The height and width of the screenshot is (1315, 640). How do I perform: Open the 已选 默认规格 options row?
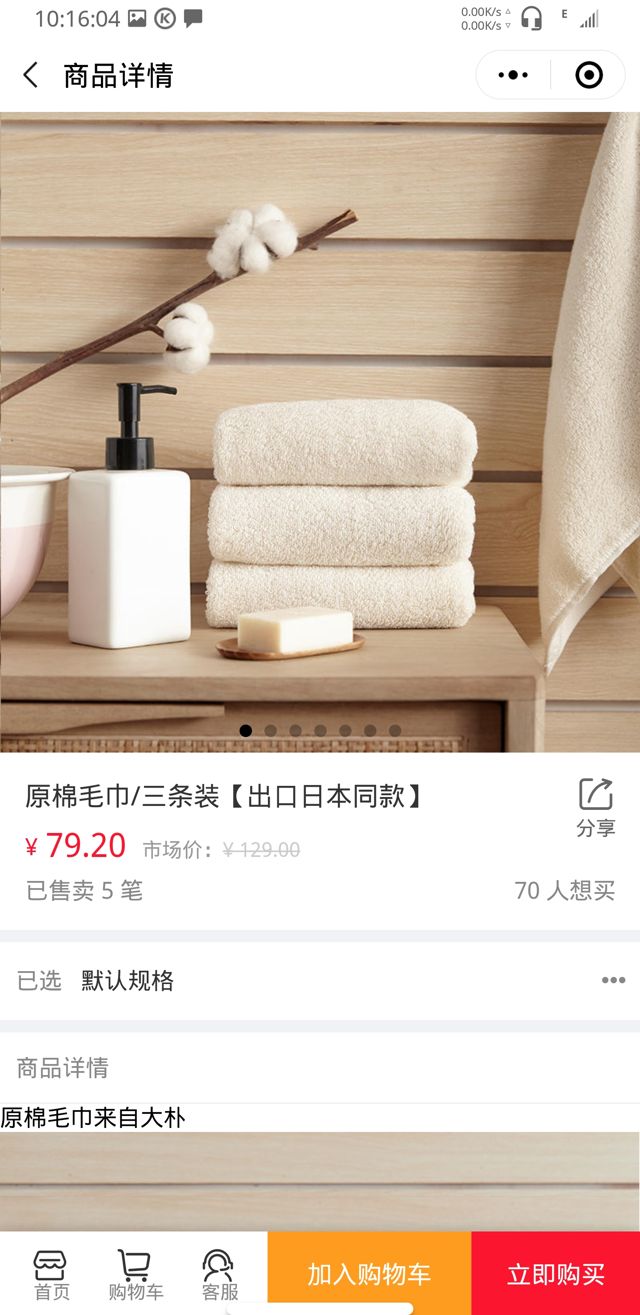tap(320, 980)
